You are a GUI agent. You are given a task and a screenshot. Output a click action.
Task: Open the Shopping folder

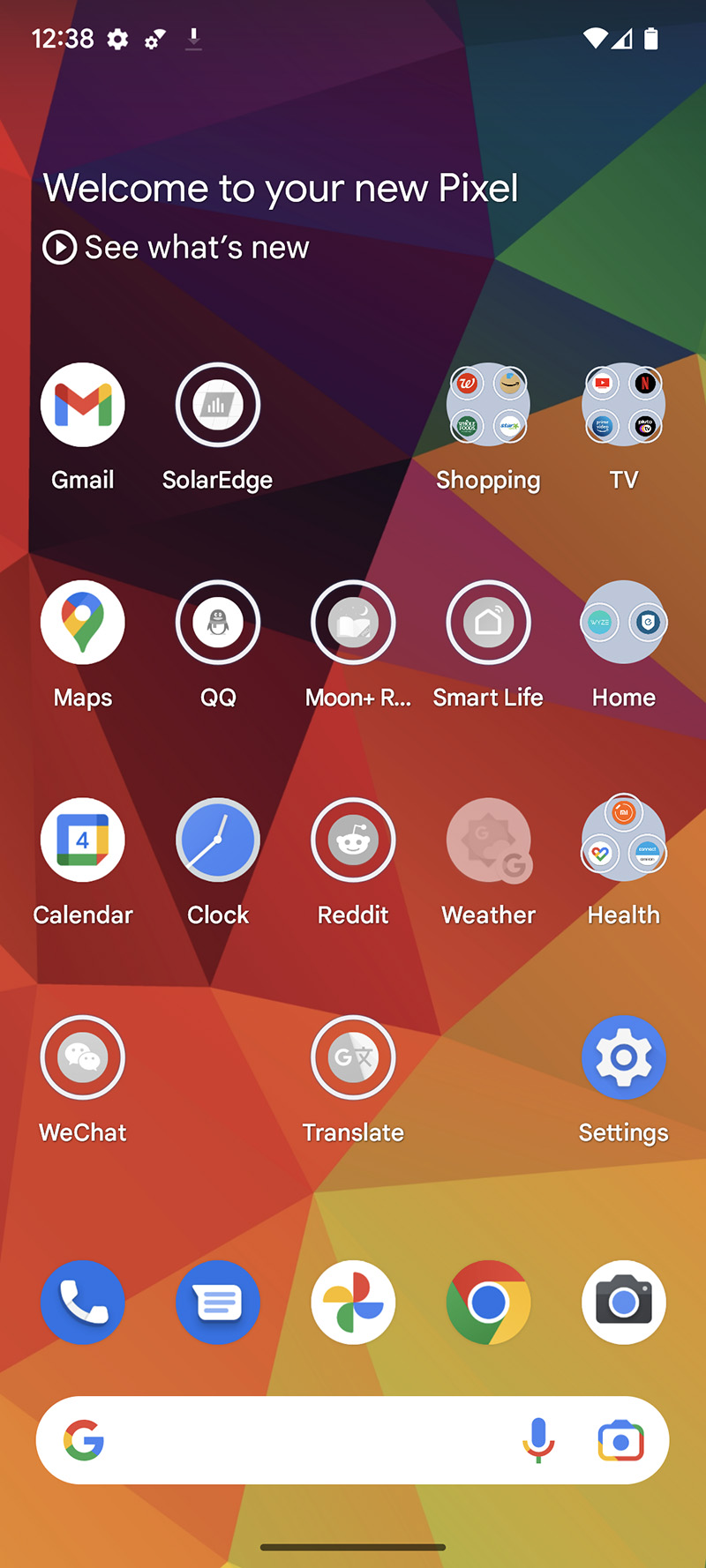(488, 405)
